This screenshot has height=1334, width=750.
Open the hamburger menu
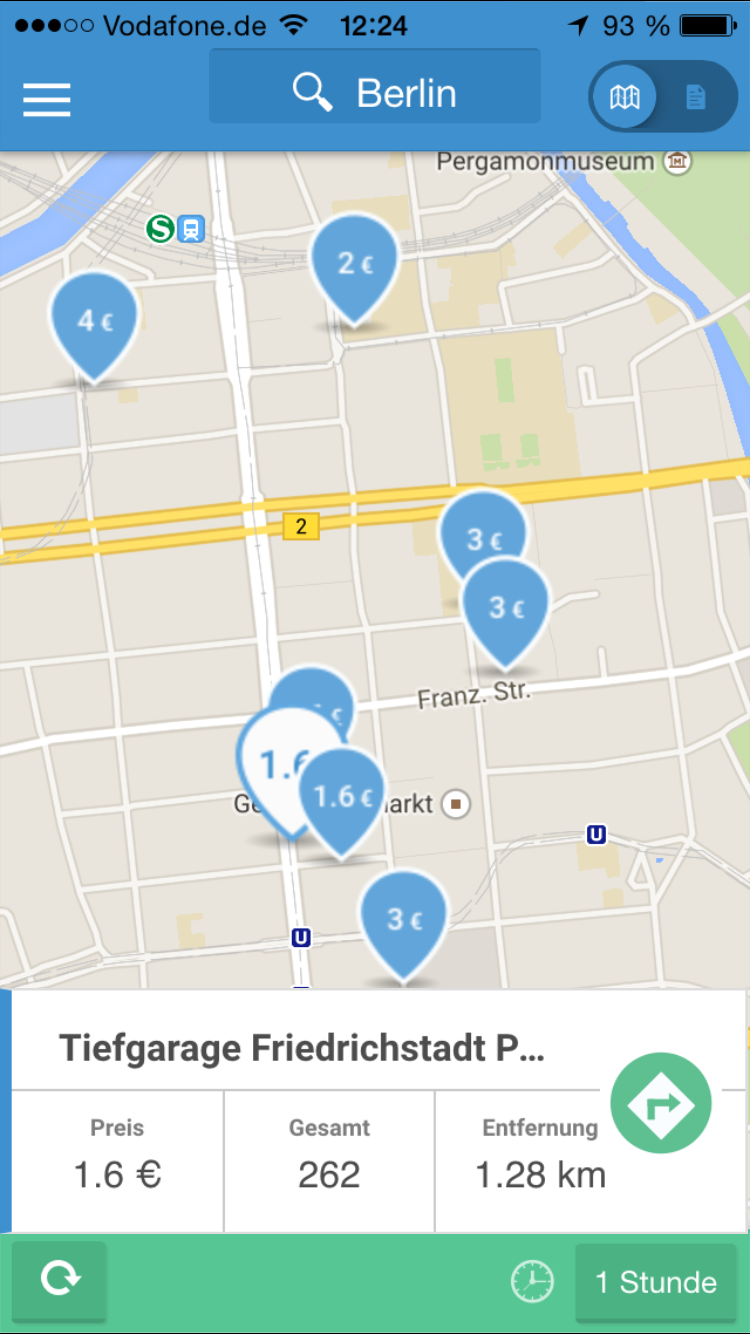[x=47, y=98]
